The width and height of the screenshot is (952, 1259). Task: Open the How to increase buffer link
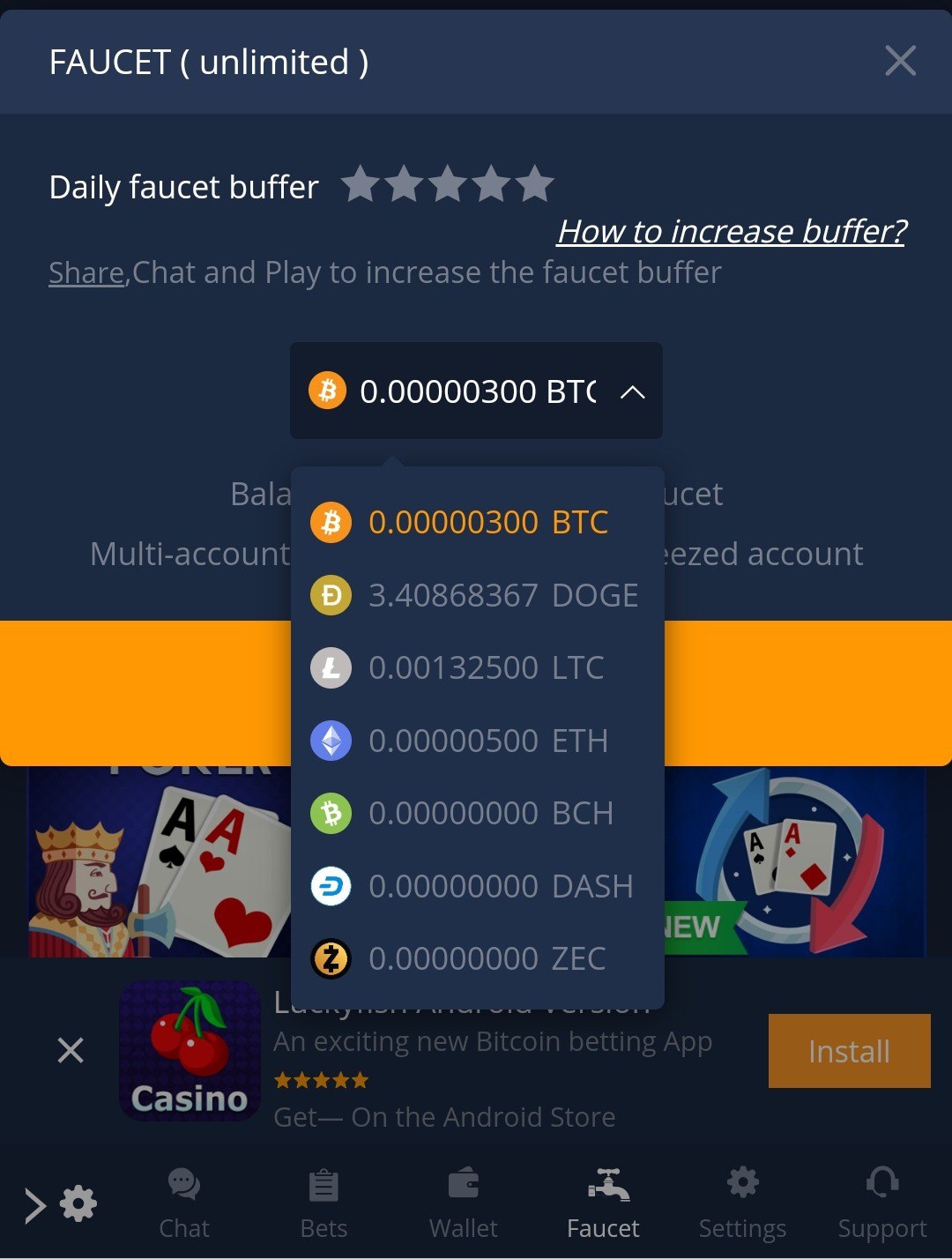732,231
